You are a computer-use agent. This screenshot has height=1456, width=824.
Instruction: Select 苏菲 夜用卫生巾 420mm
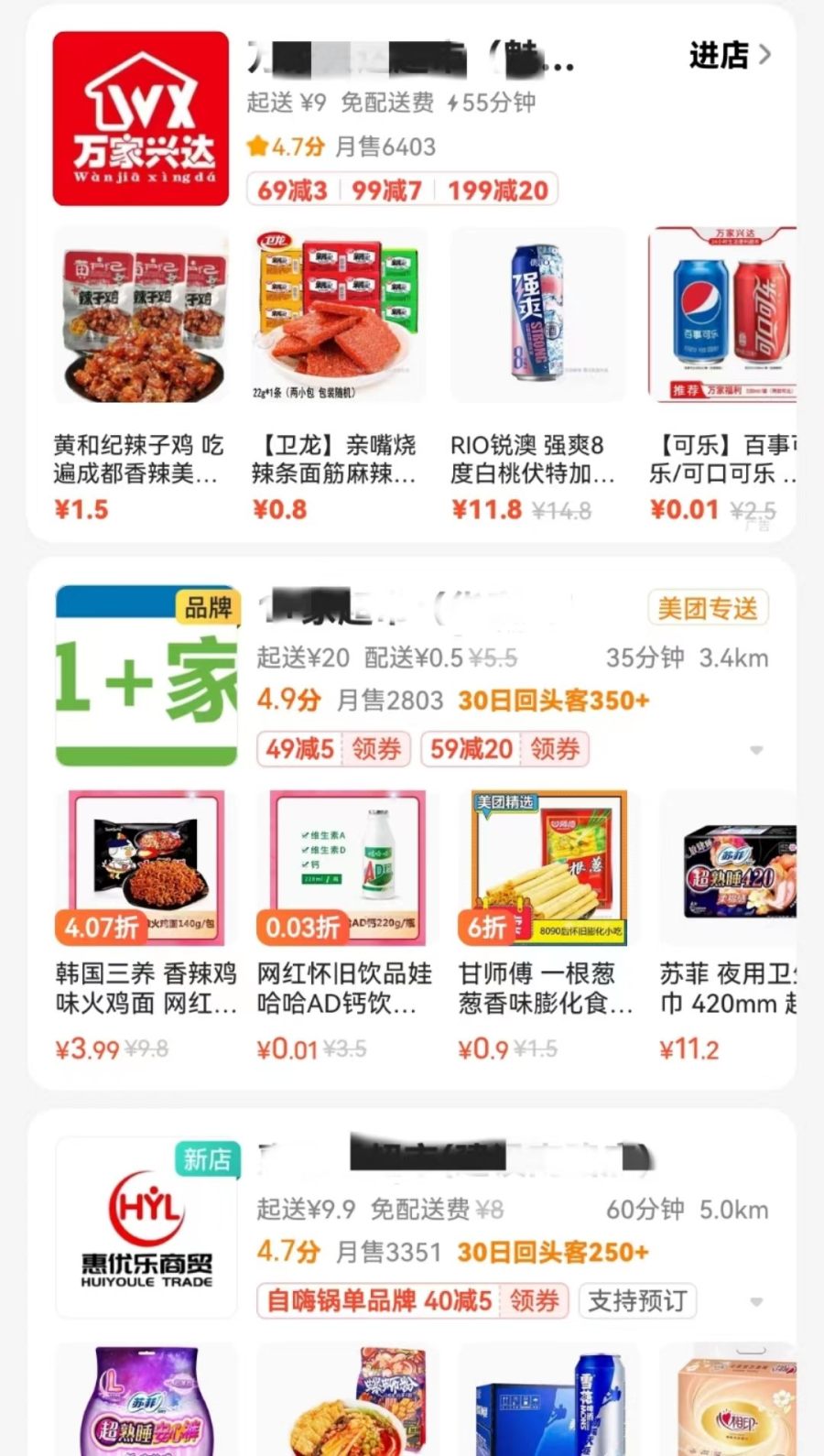732,868
